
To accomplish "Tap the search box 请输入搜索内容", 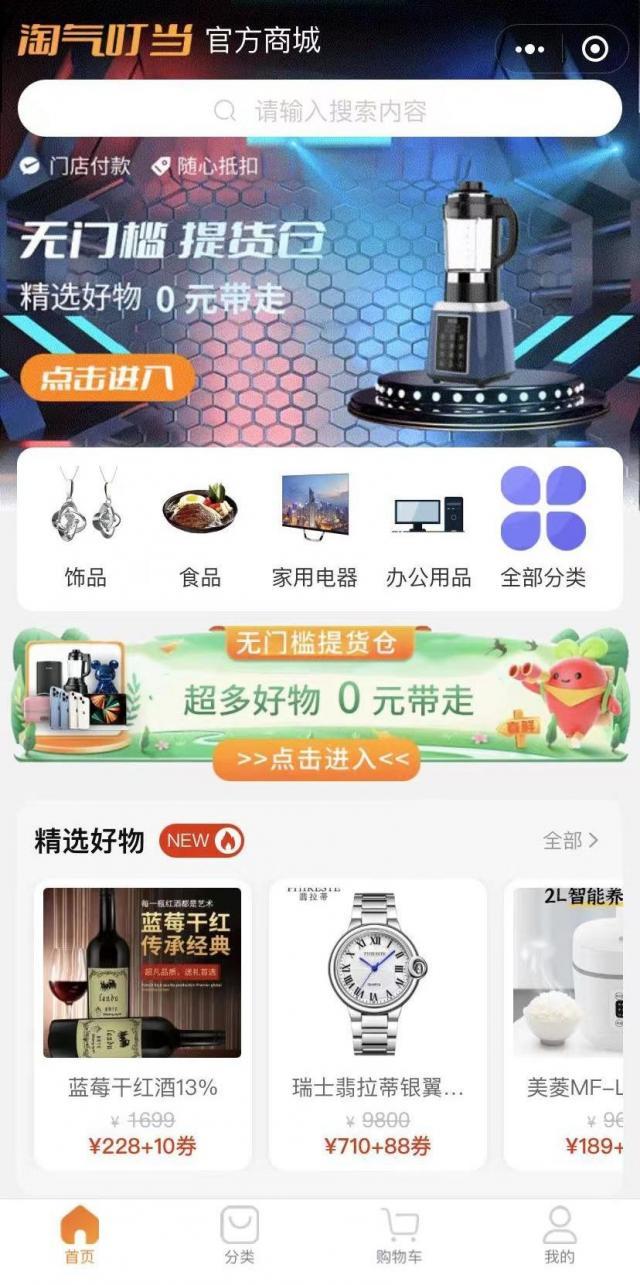I will [320, 109].
